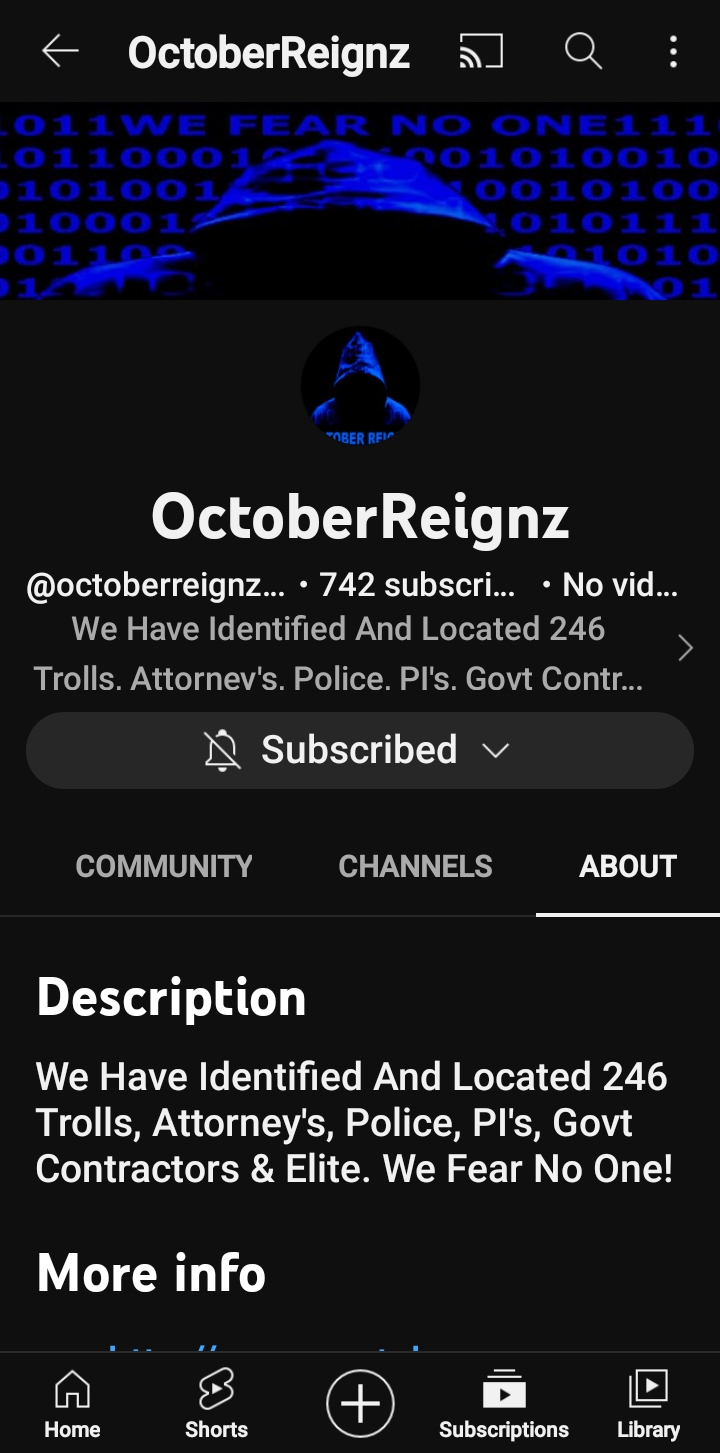Image resolution: width=720 pixels, height=1453 pixels.
Task: Open the three-dot overflow menu
Action: coord(673,51)
